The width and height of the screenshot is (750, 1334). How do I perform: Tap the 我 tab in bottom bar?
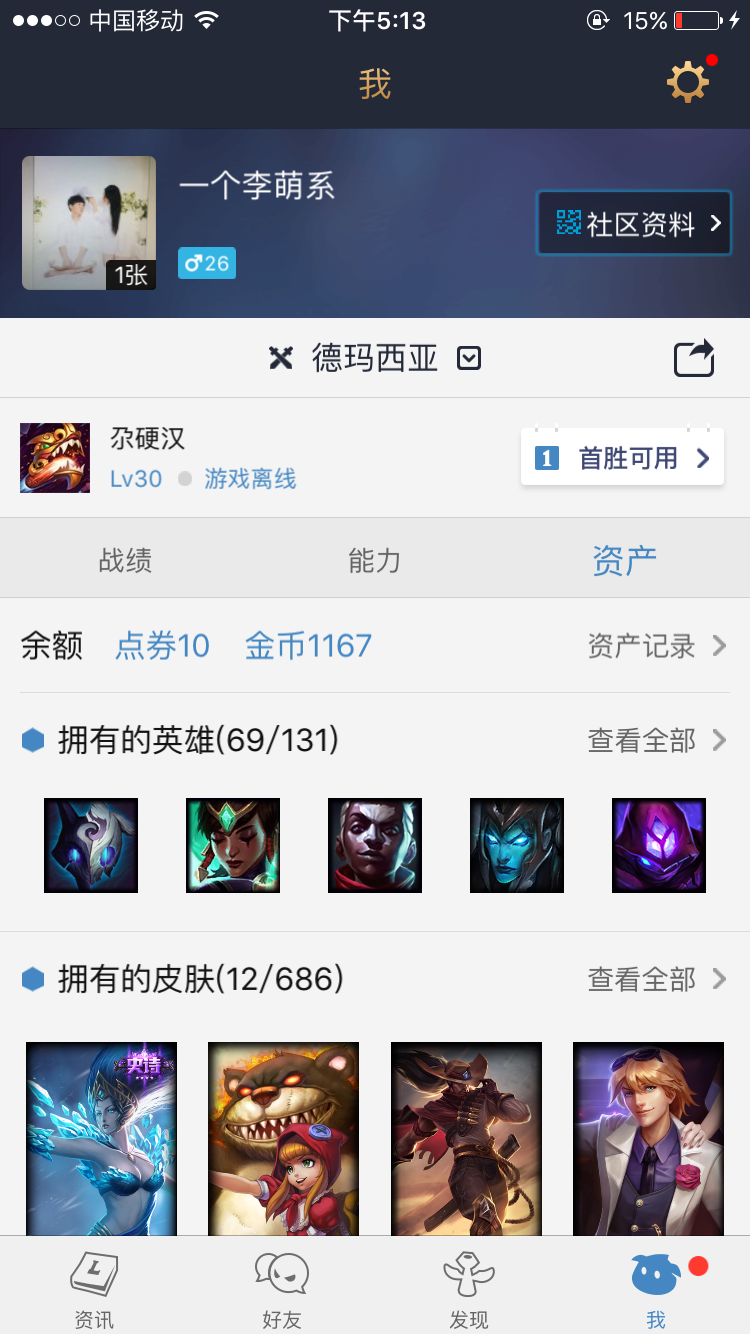(x=656, y=1289)
